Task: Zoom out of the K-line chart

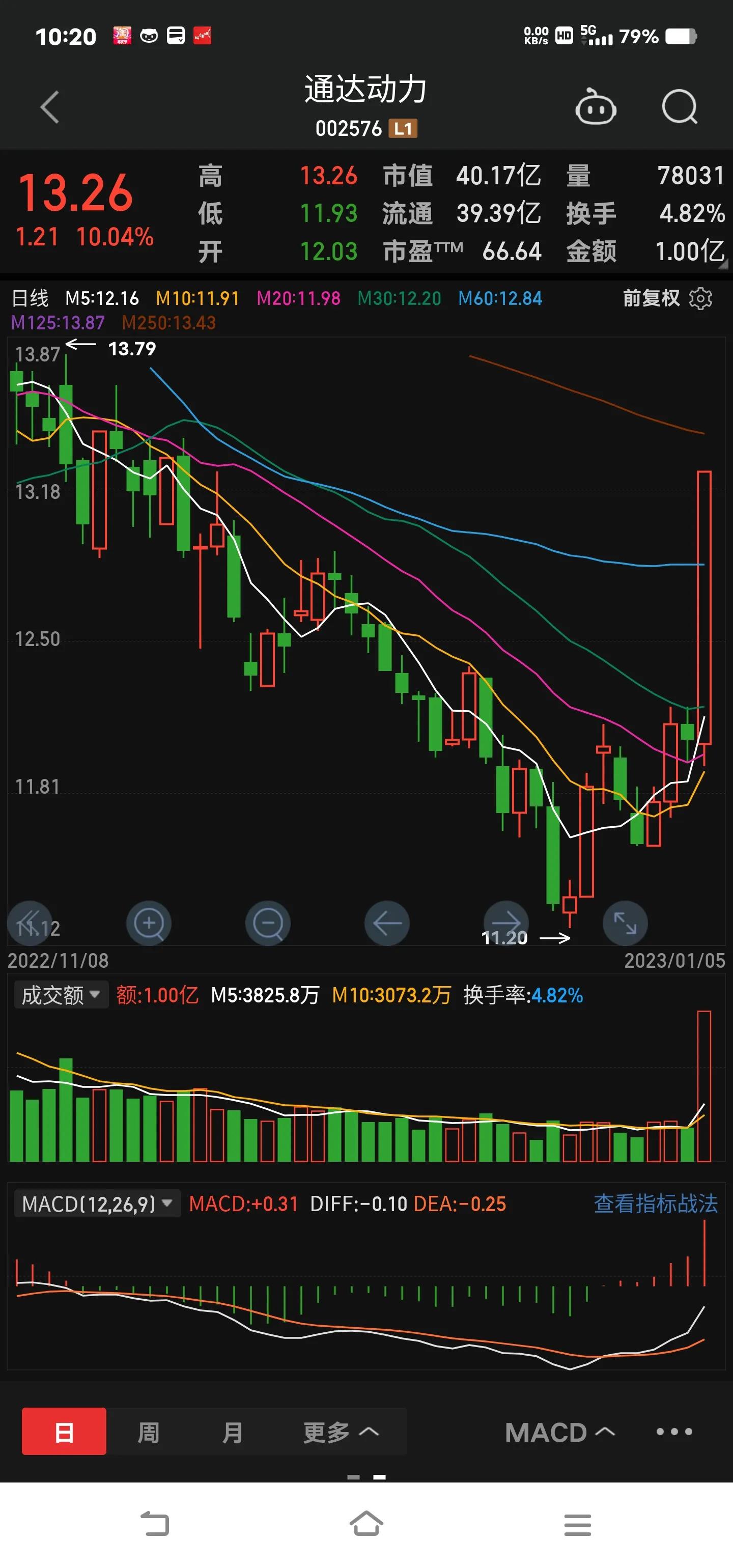Action: [x=268, y=923]
